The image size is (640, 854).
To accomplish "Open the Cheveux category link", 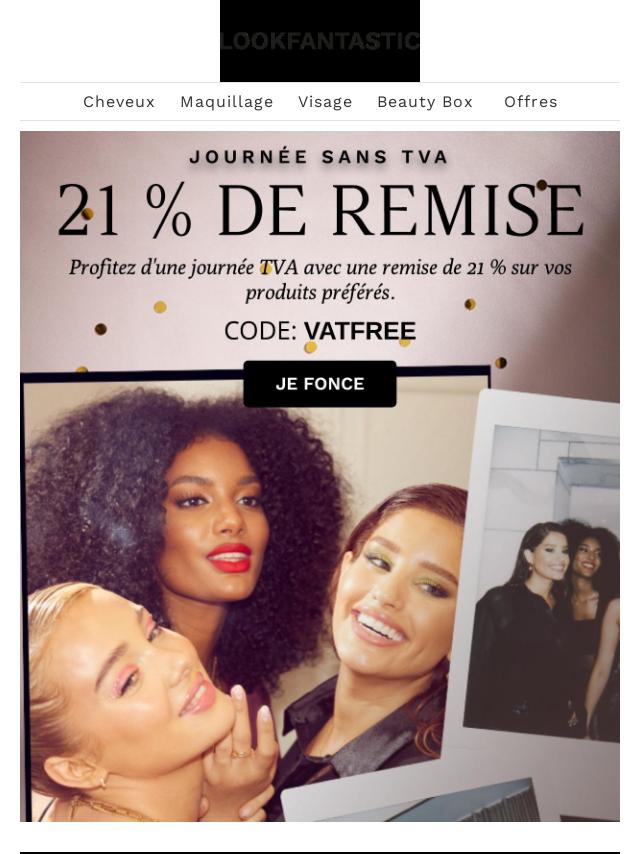I will click(119, 102).
